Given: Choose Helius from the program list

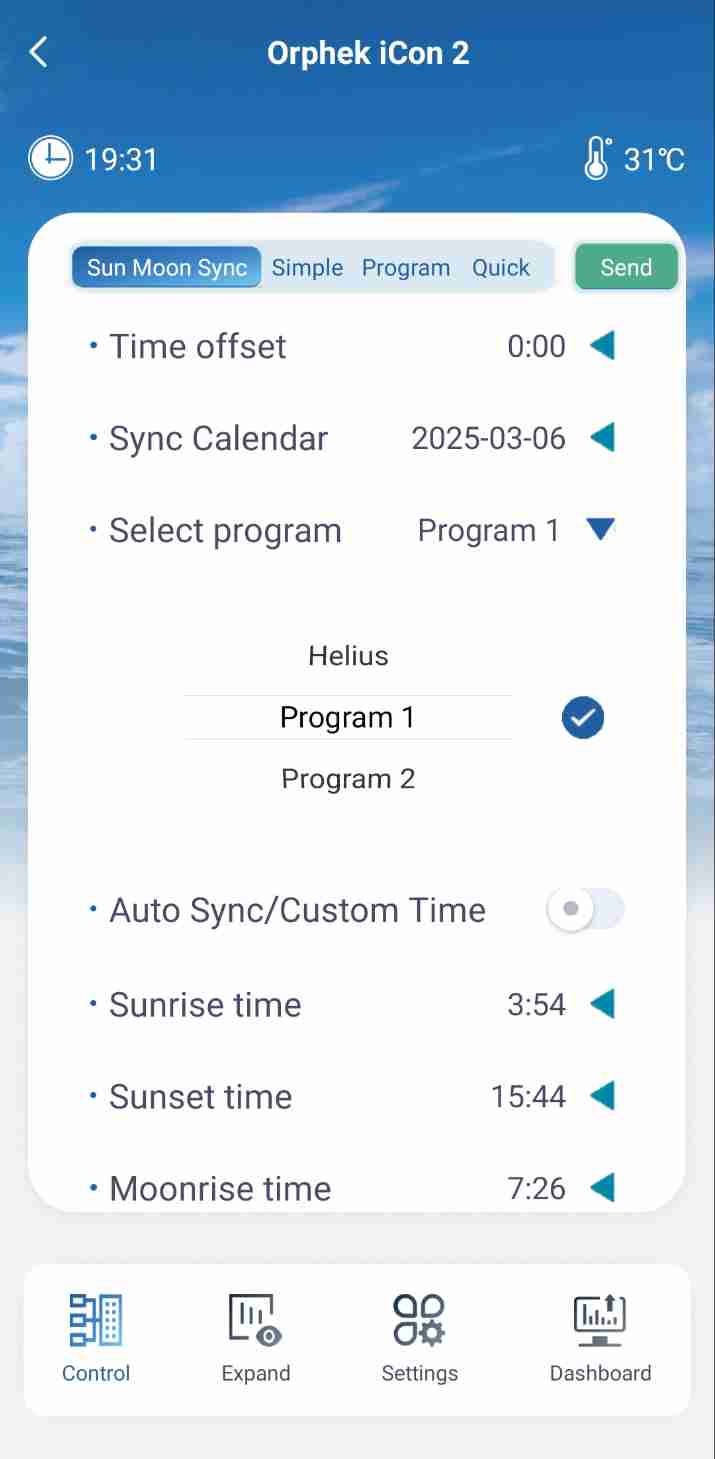Looking at the screenshot, I should click(348, 656).
